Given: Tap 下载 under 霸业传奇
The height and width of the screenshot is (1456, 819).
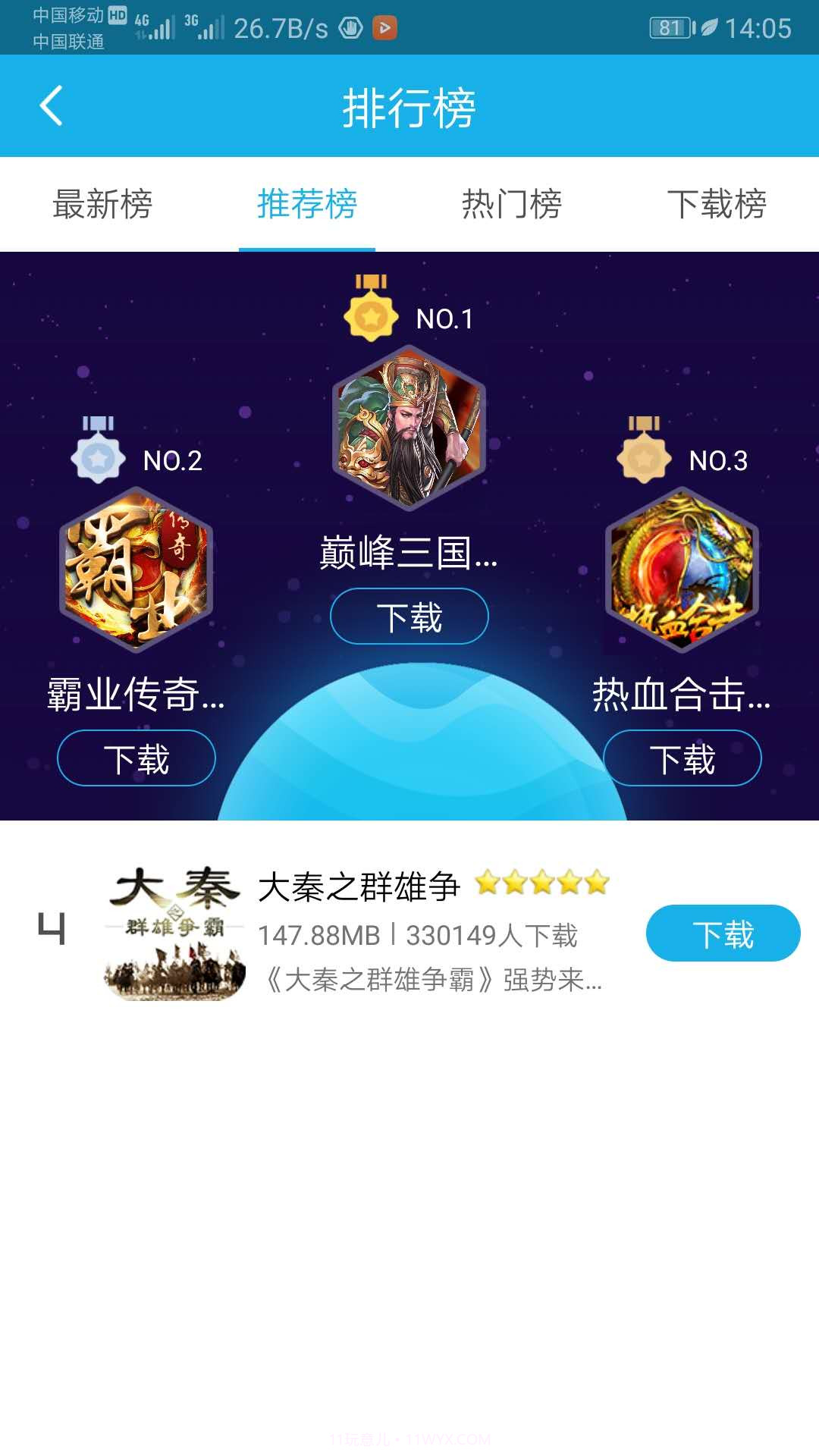Looking at the screenshot, I should [137, 757].
